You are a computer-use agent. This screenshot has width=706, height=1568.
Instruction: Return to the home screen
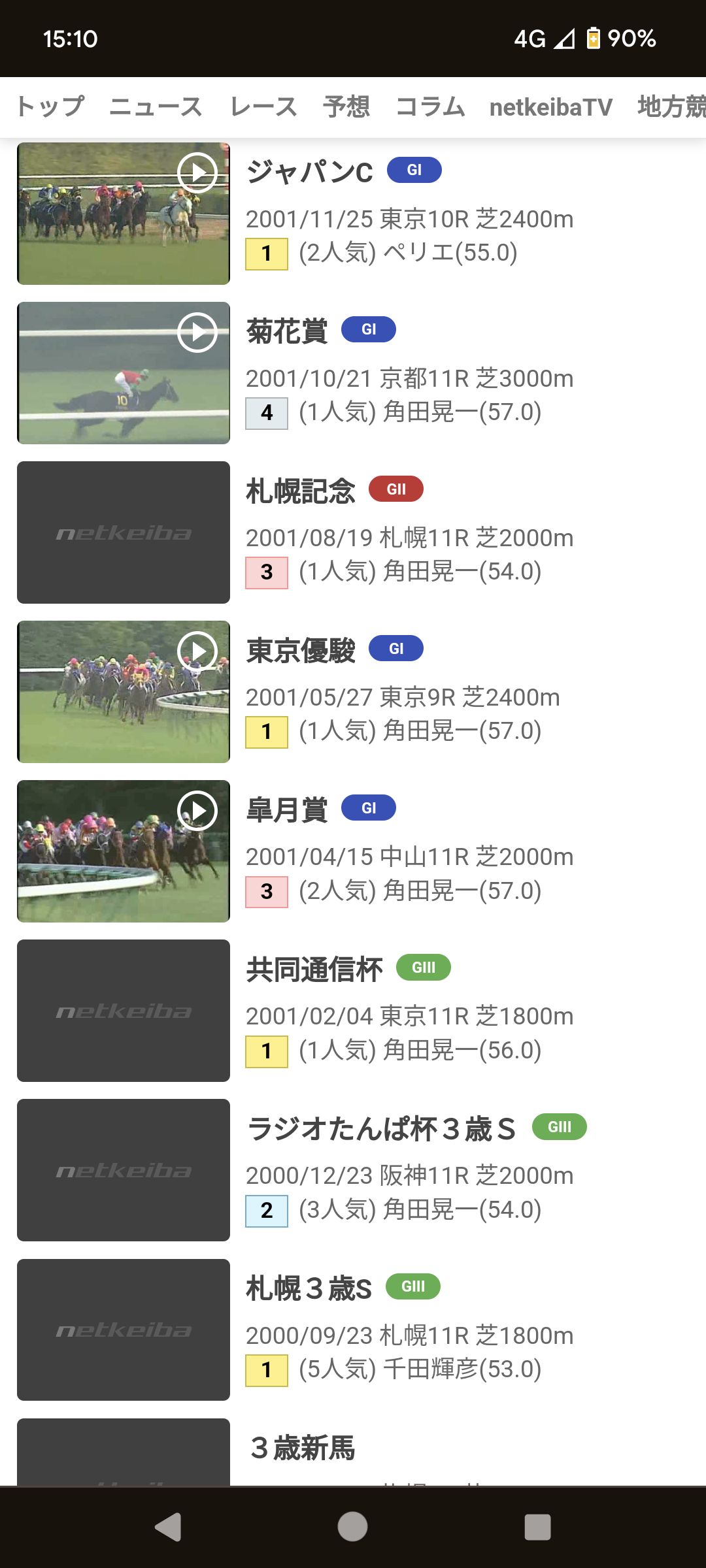352,1527
